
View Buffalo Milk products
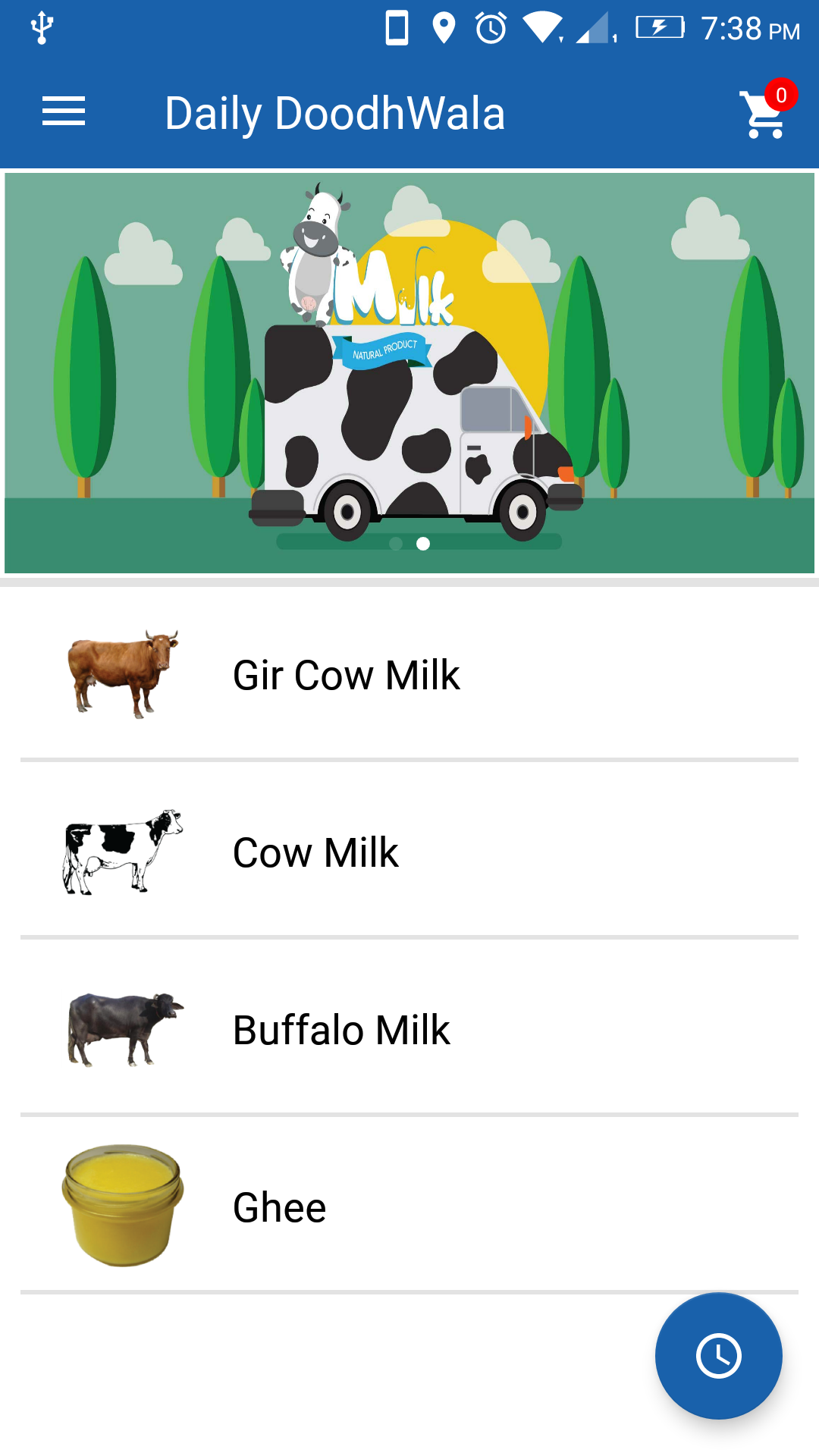(x=409, y=1030)
